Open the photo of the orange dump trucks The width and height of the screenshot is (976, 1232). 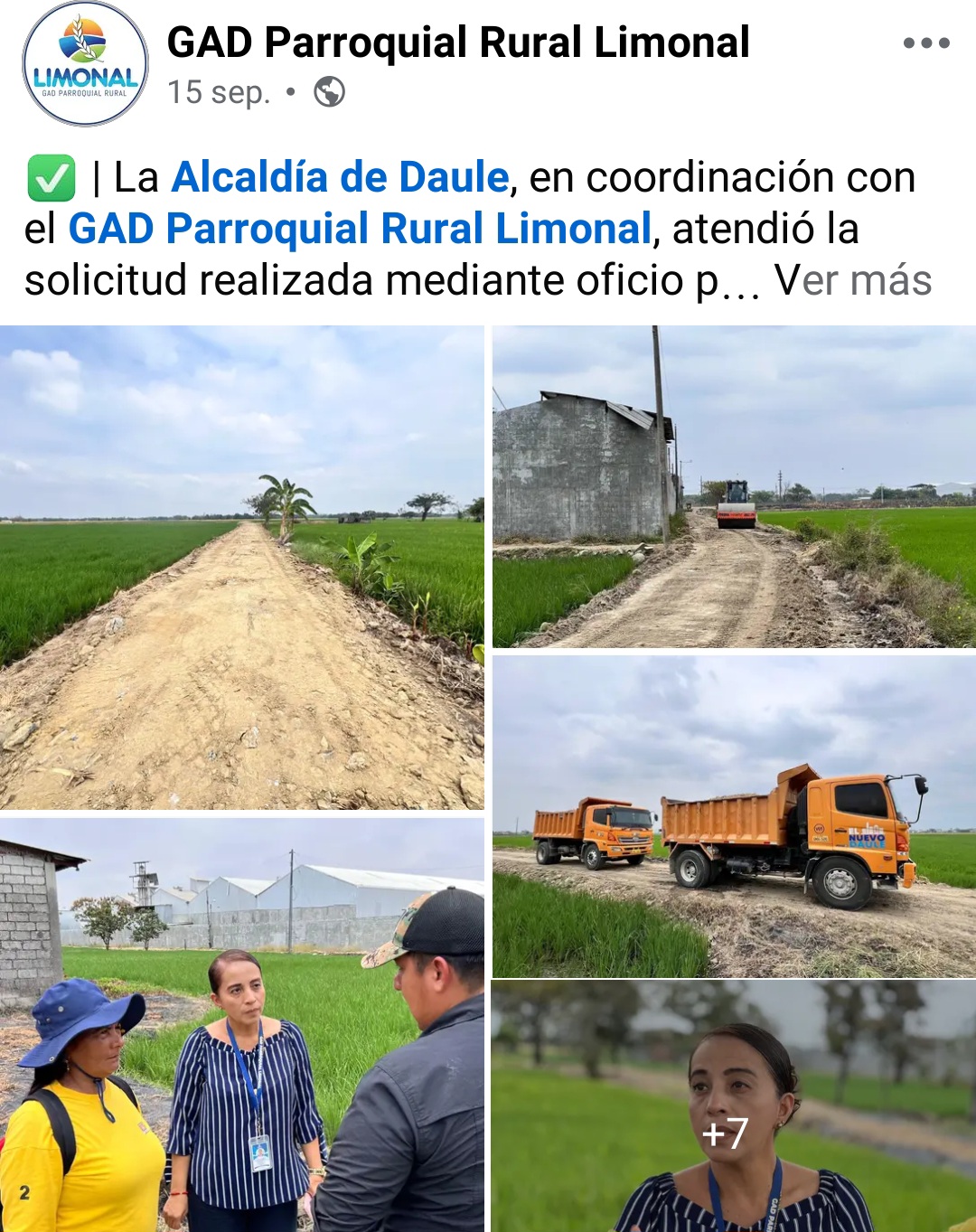[x=734, y=816]
